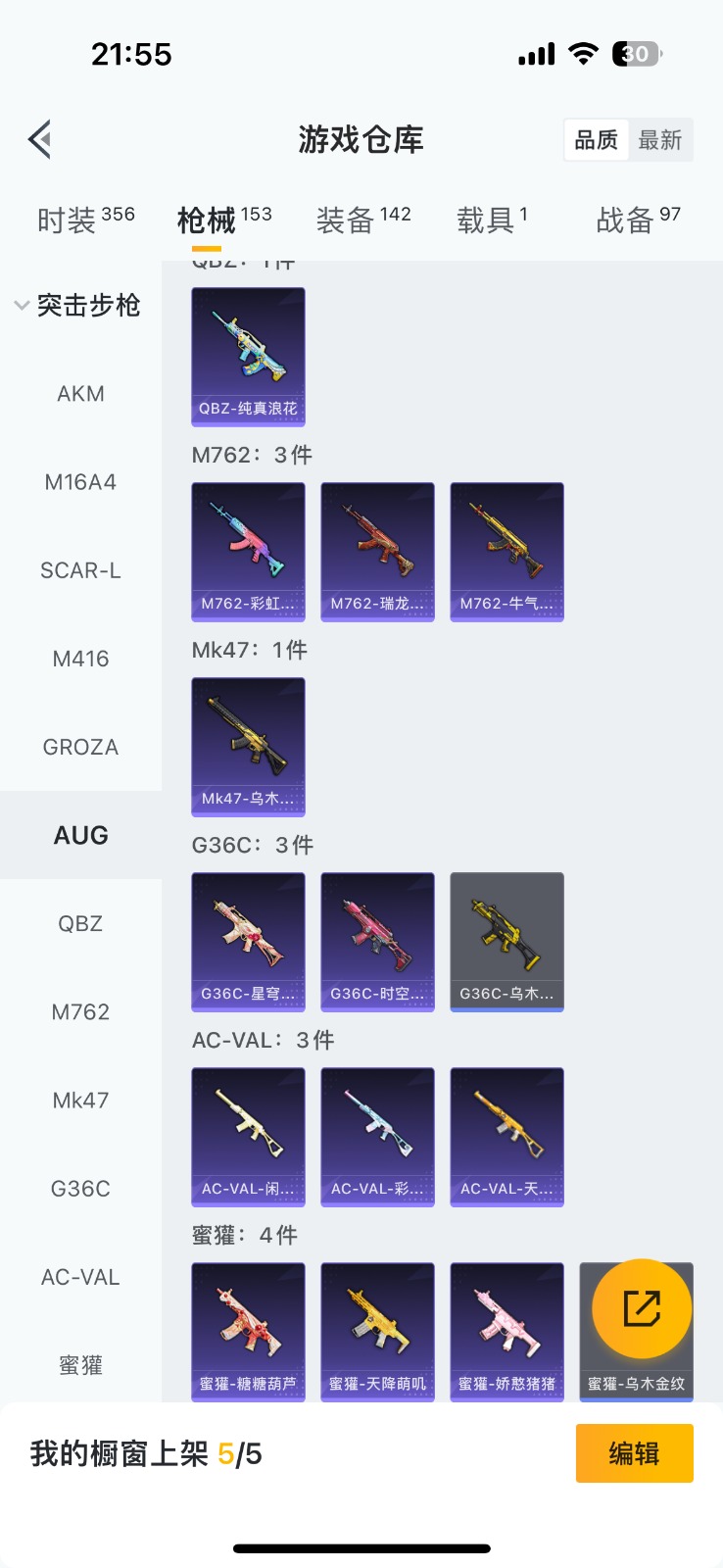Open the G36C-星穹 skin tile
Viewport: 723px width, 1568px height.
[x=248, y=941]
